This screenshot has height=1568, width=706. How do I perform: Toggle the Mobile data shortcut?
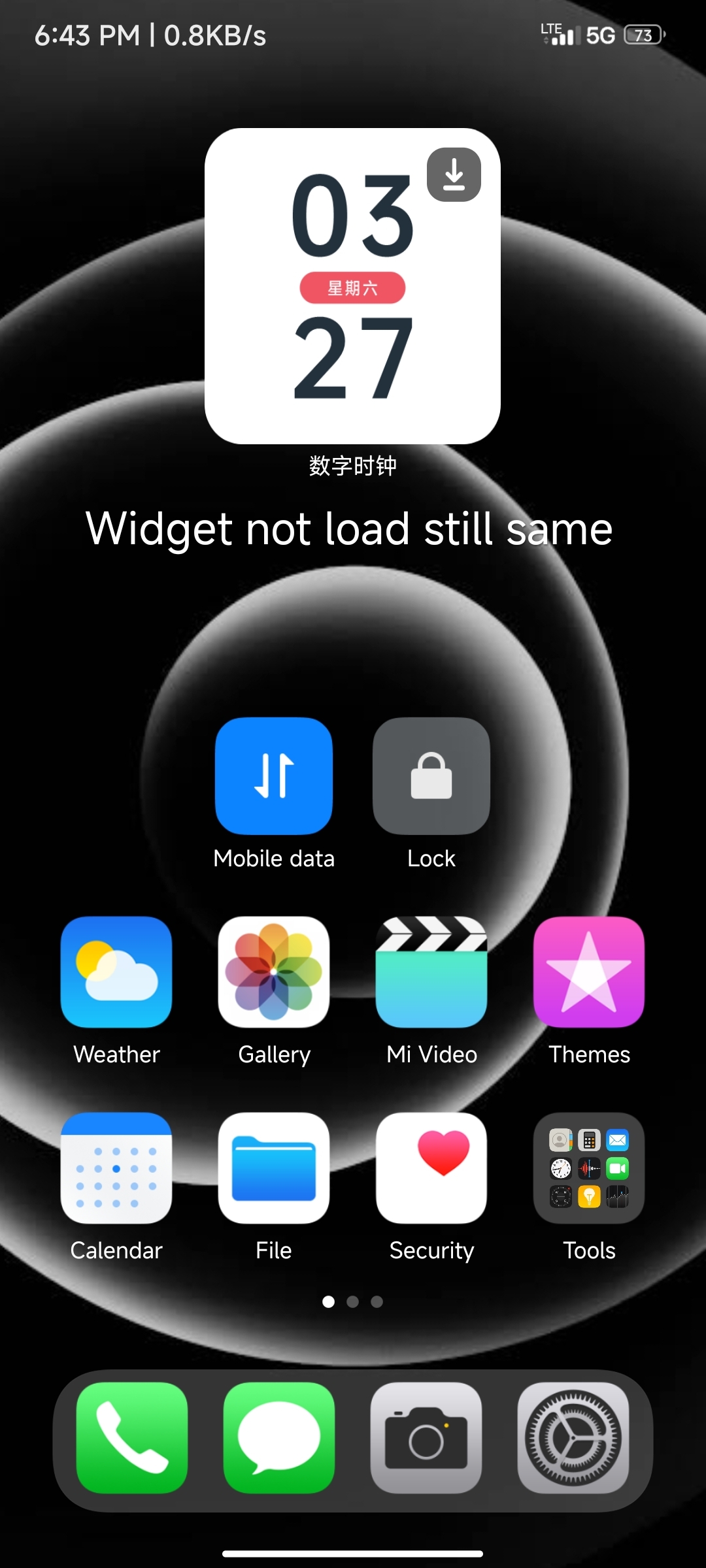click(274, 776)
